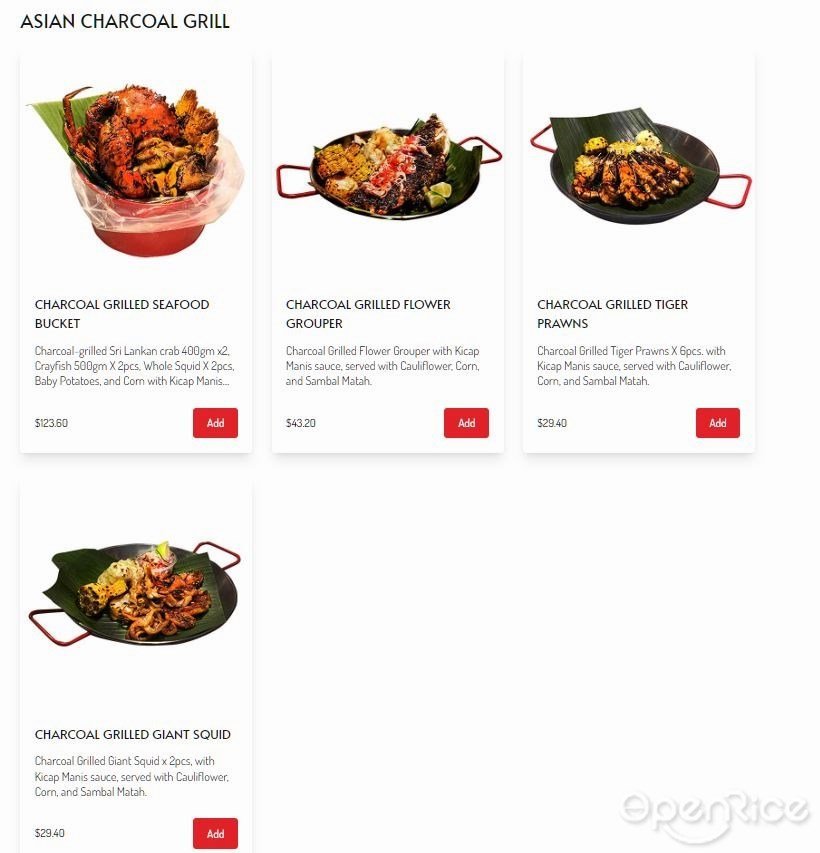
Task: Add Charcoal Grilled Giant Squid to cart
Action: [215, 833]
